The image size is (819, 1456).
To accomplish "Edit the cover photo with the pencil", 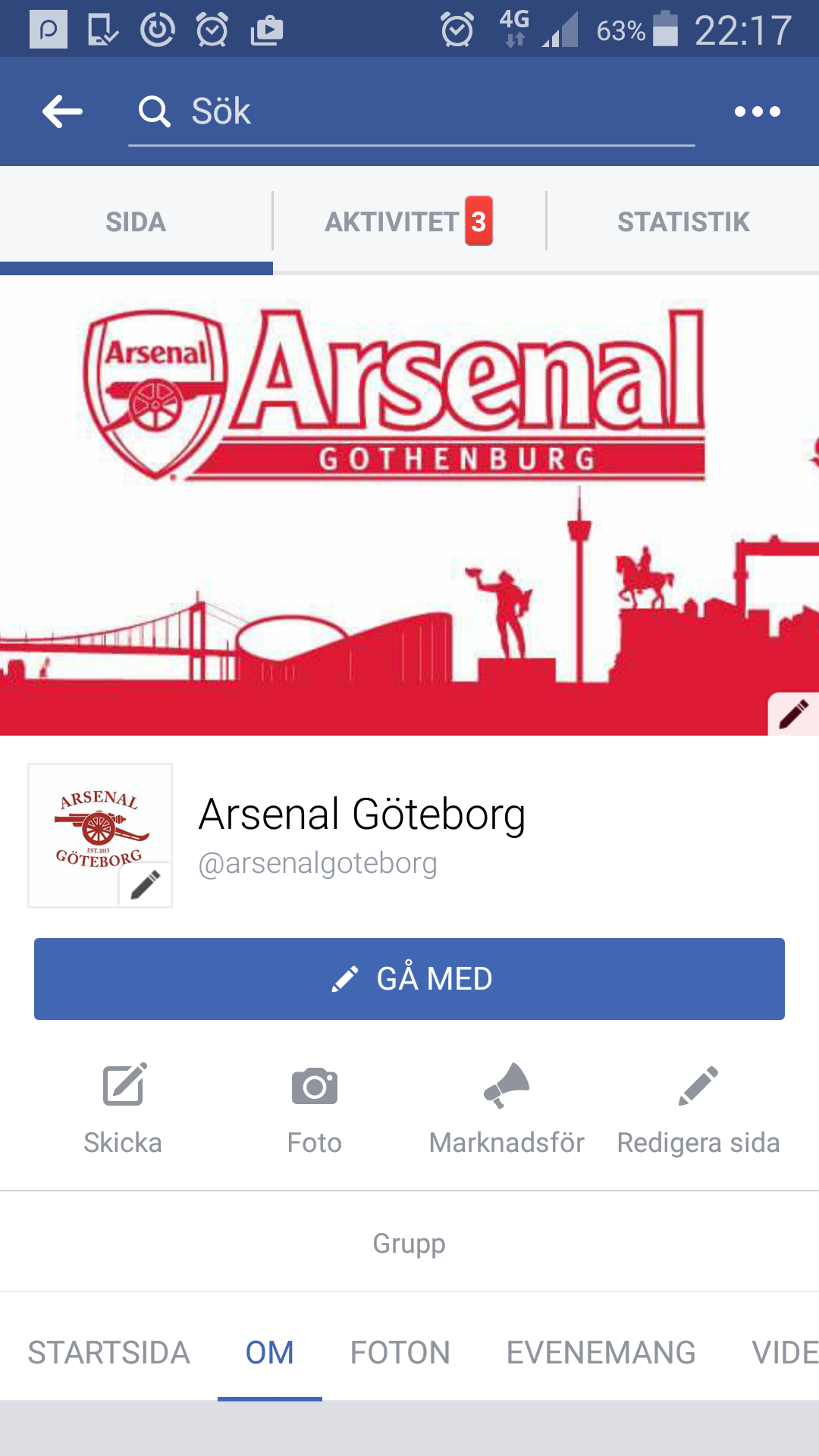I will (x=793, y=714).
